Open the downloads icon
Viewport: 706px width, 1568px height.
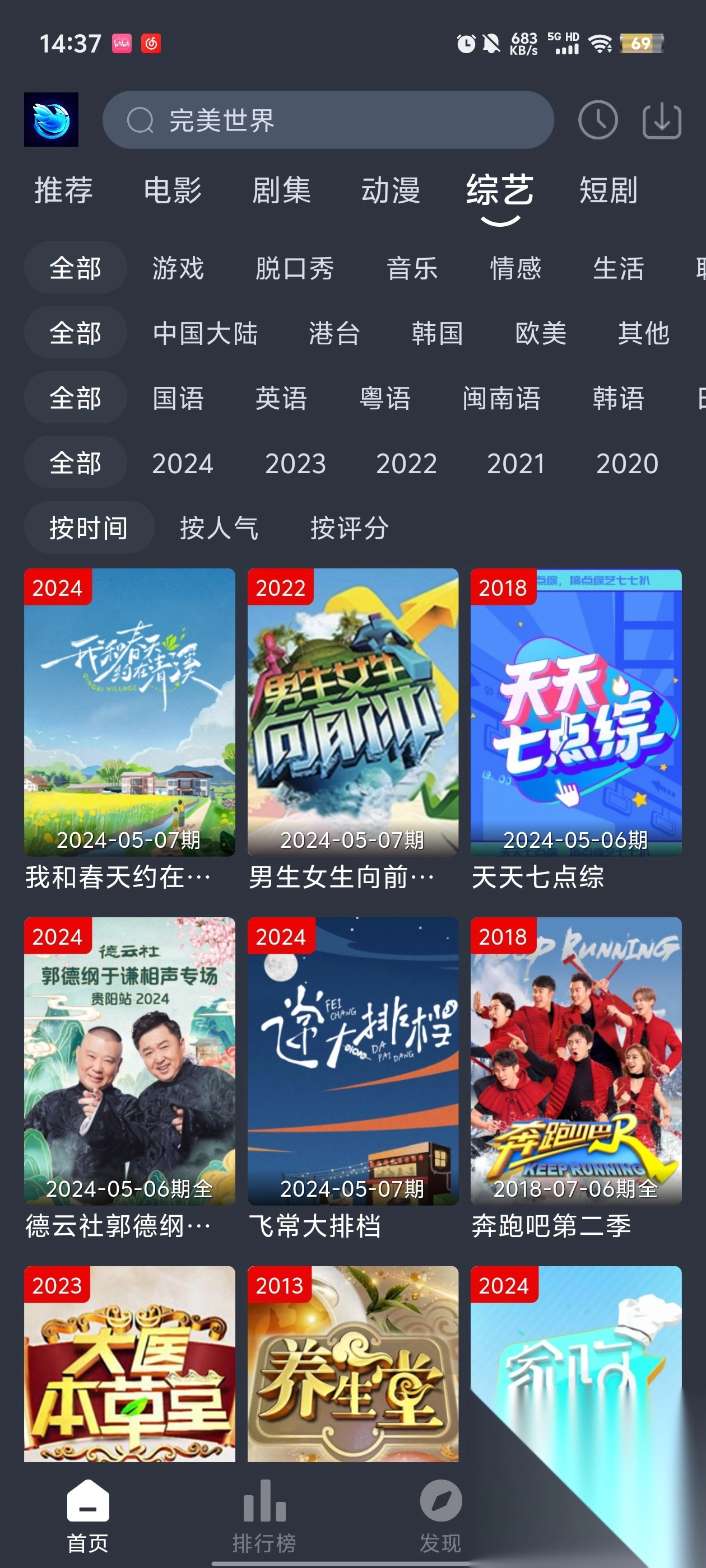[662, 120]
